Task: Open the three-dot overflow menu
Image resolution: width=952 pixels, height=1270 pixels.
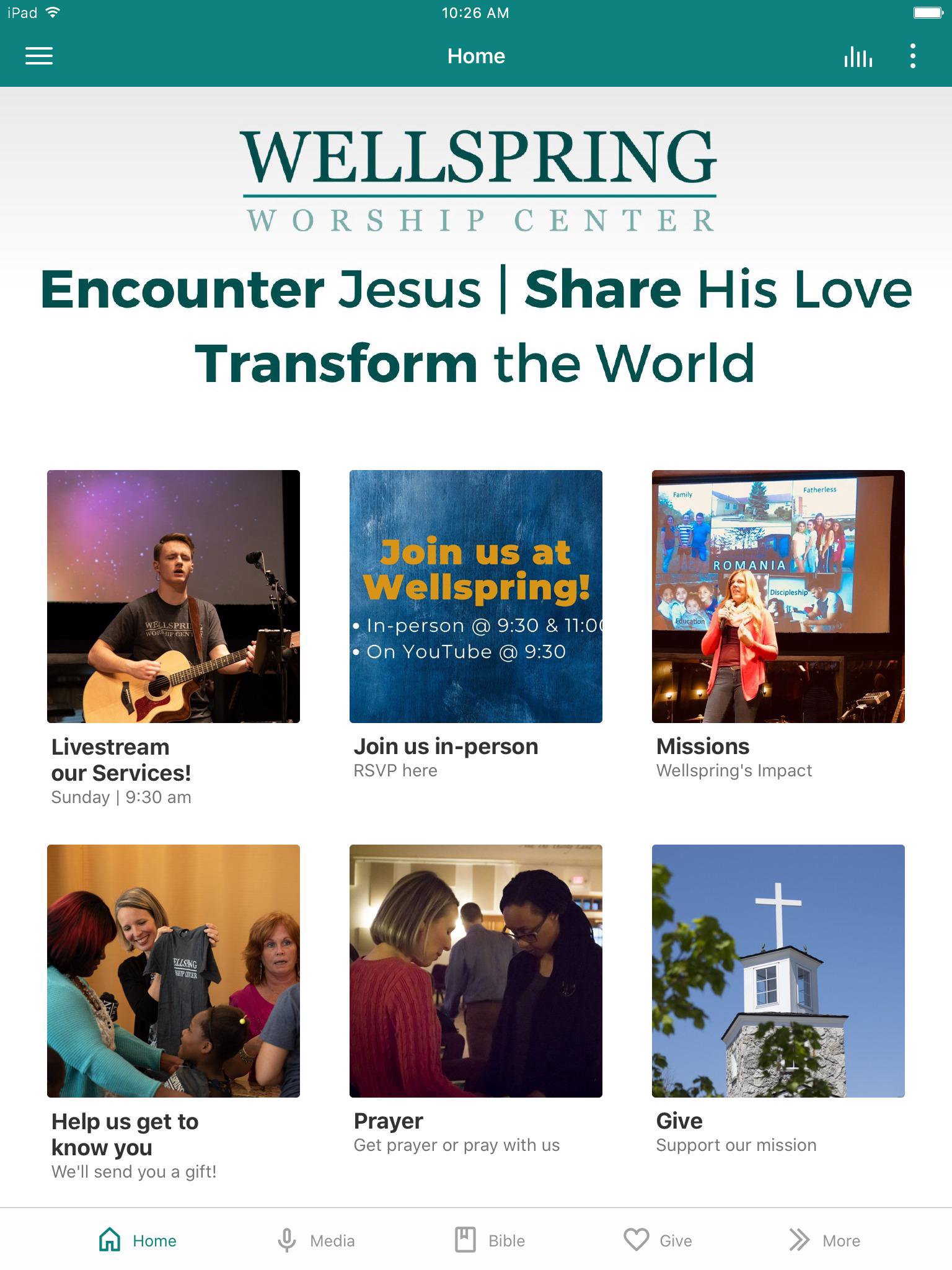Action: click(x=912, y=56)
